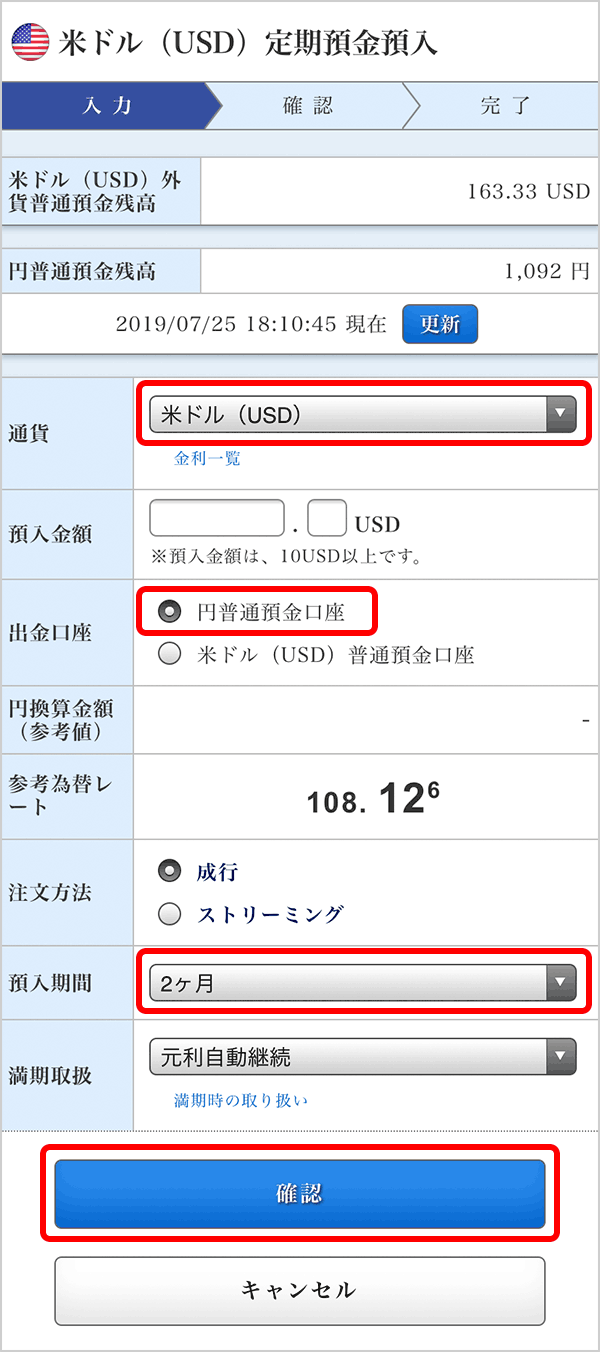Open the 通貨 currency dropdown
600x1352 pixels.
[362, 414]
